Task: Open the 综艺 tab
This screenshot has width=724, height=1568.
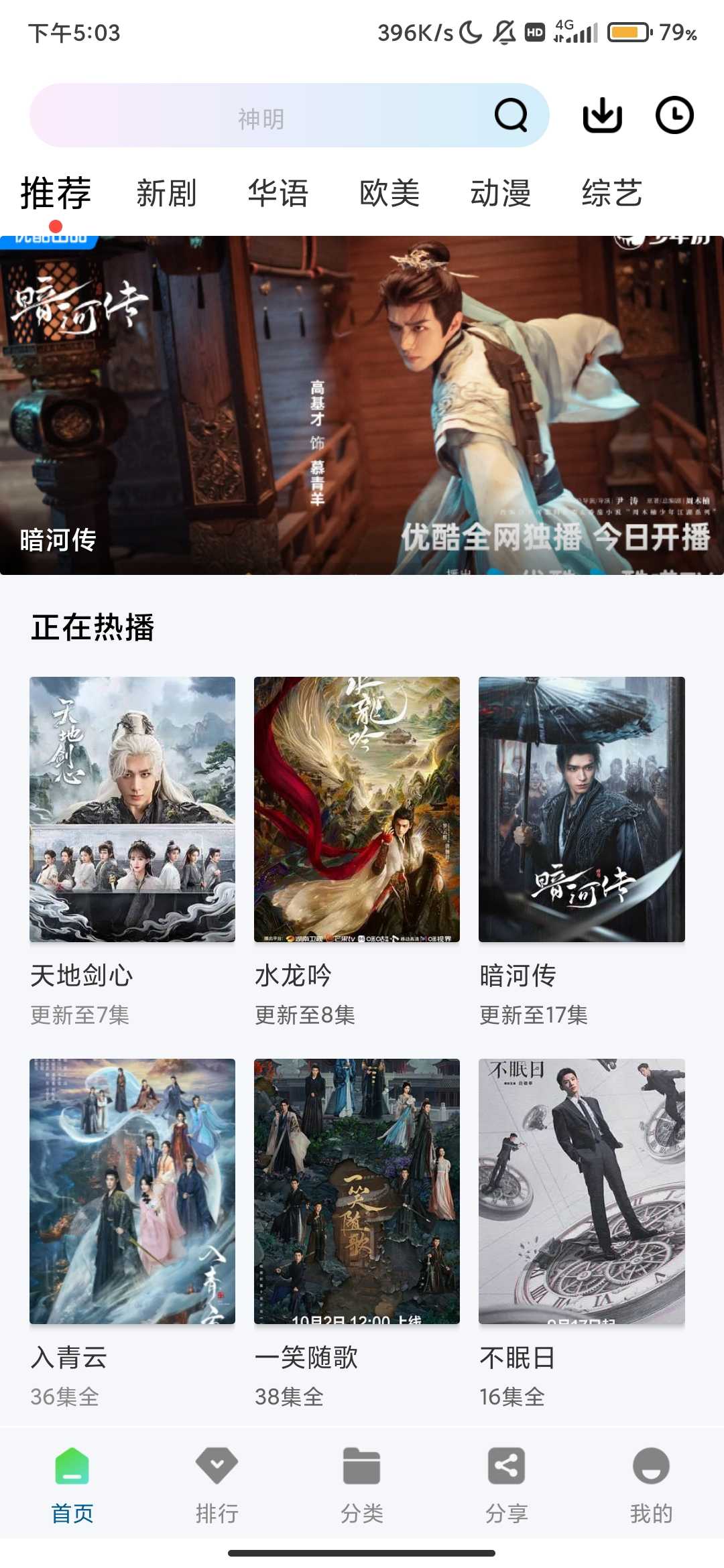Action: point(611,194)
